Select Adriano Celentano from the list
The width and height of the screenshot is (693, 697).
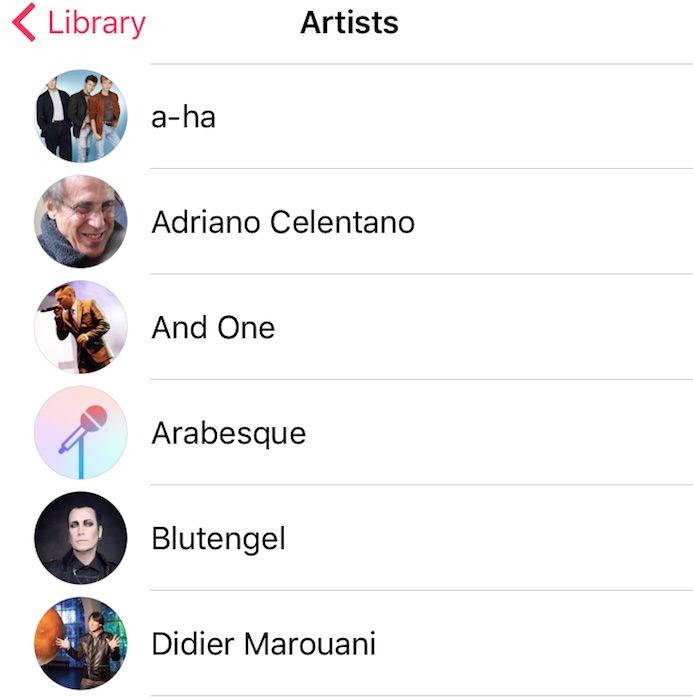[282, 222]
